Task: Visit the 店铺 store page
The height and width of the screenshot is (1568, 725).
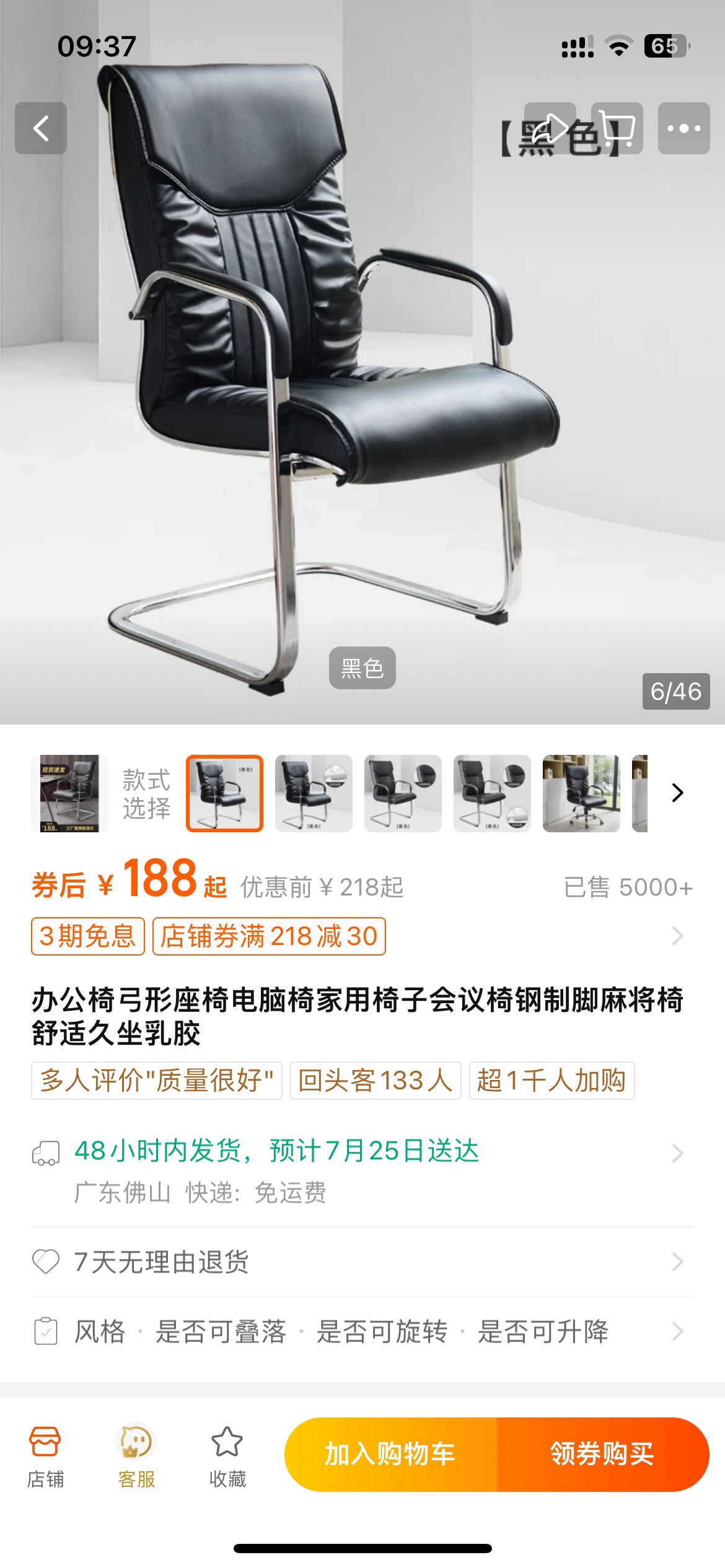Action: [x=45, y=1455]
